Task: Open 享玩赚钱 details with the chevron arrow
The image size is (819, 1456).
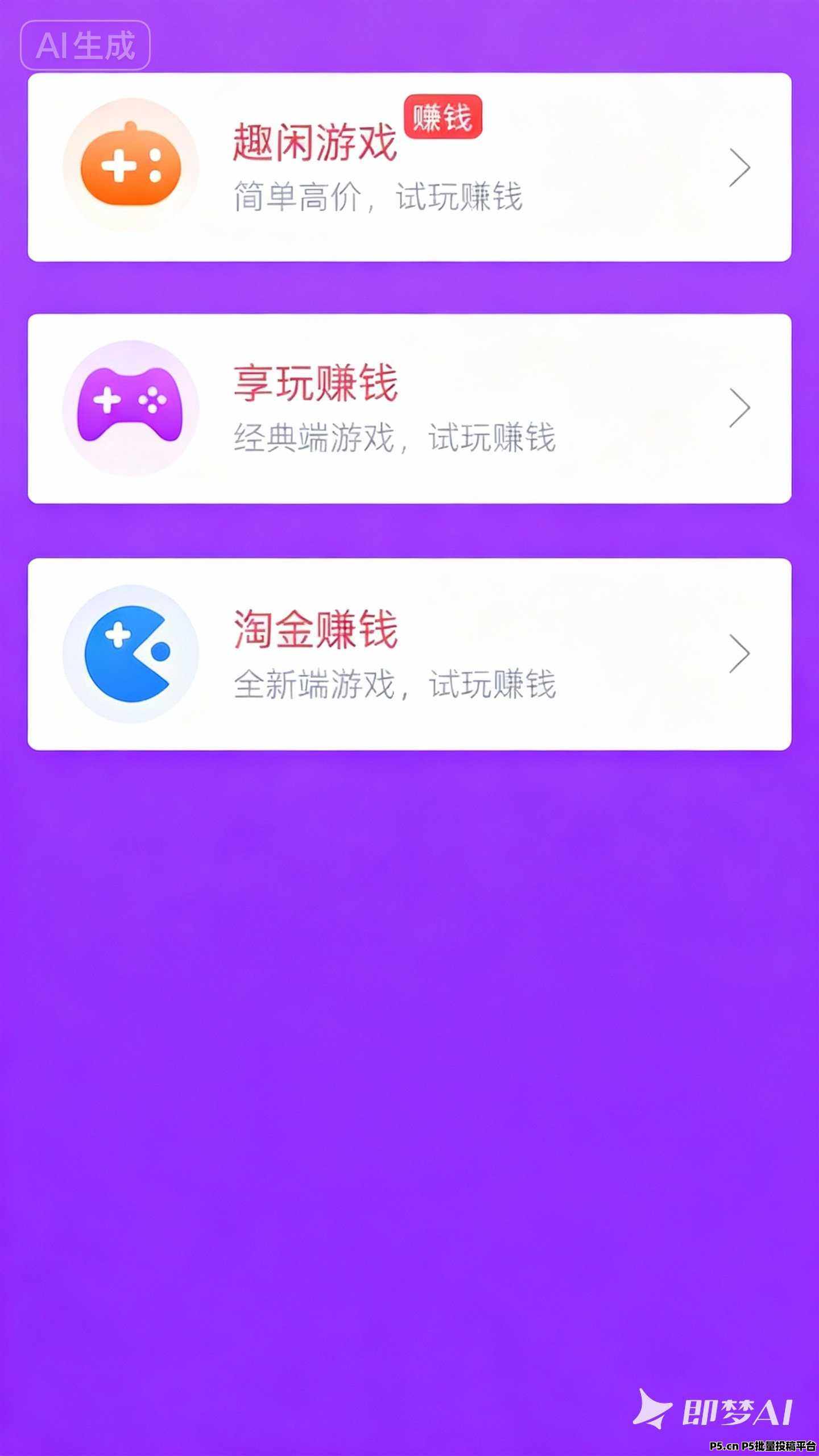Action: click(x=739, y=407)
